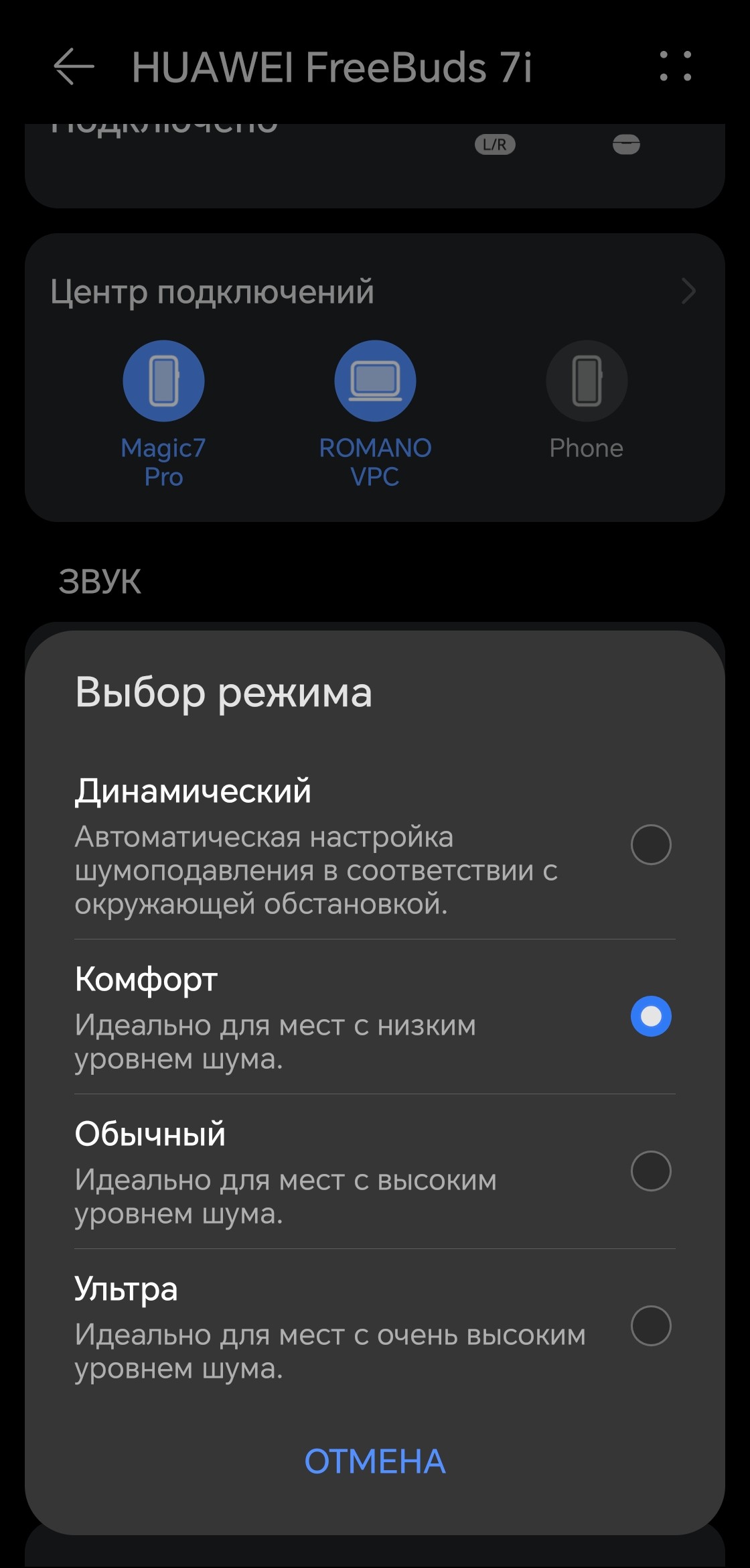Screen dimensions: 750x1568
Task: Go back from HUAWEI FreeBuds 7i
Action: 74,67
